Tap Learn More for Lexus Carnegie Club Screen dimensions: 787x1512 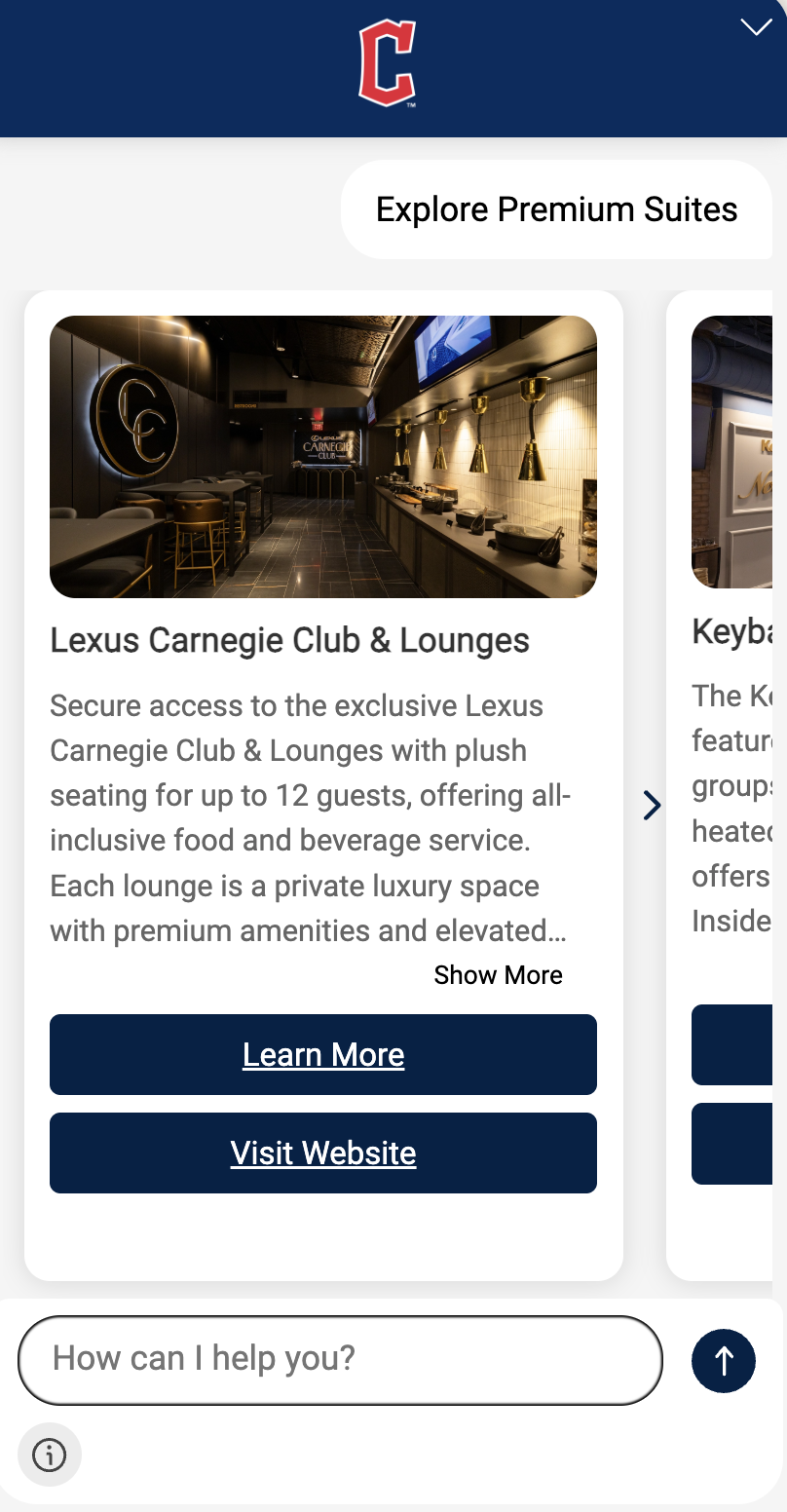[x=323, y=1055]
